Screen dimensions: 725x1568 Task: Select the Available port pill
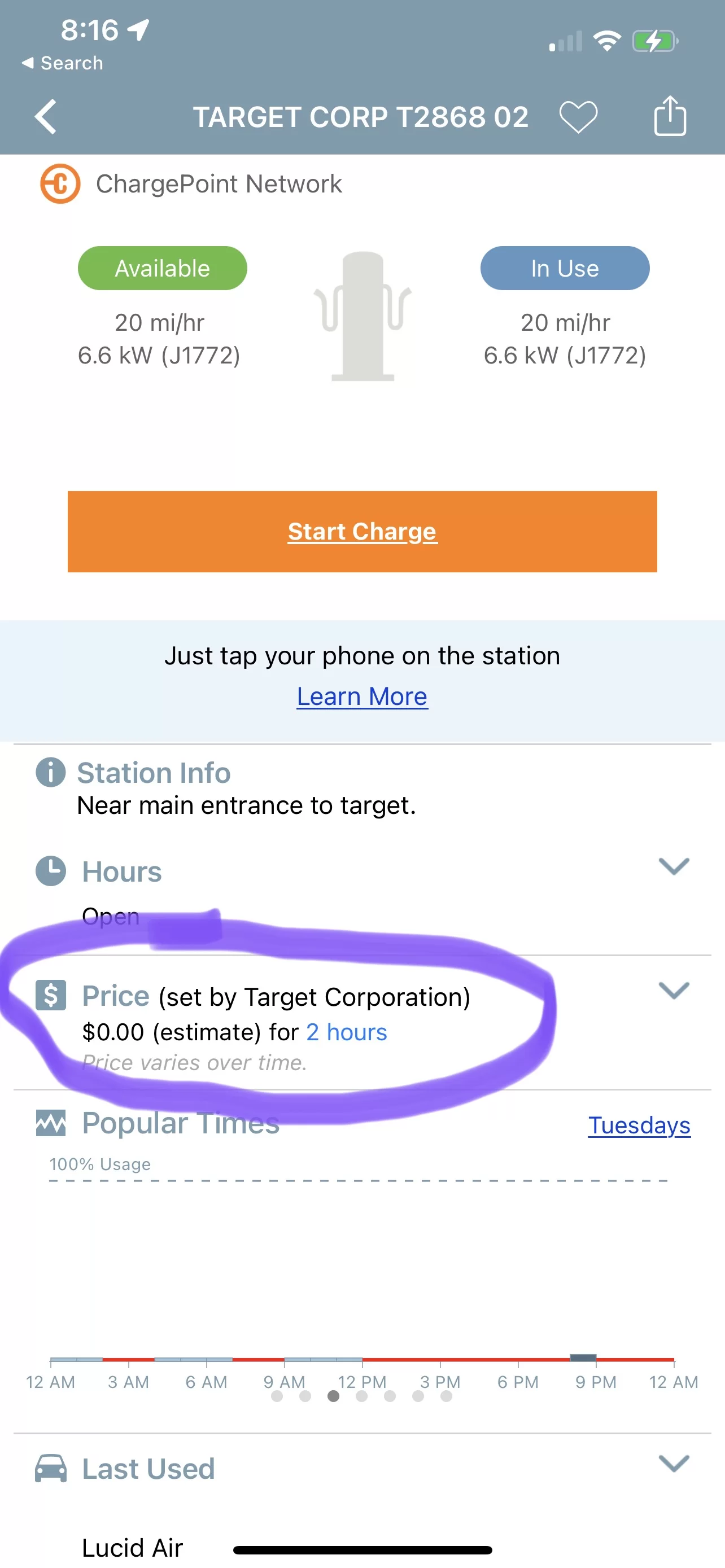[x=163, y=269]
